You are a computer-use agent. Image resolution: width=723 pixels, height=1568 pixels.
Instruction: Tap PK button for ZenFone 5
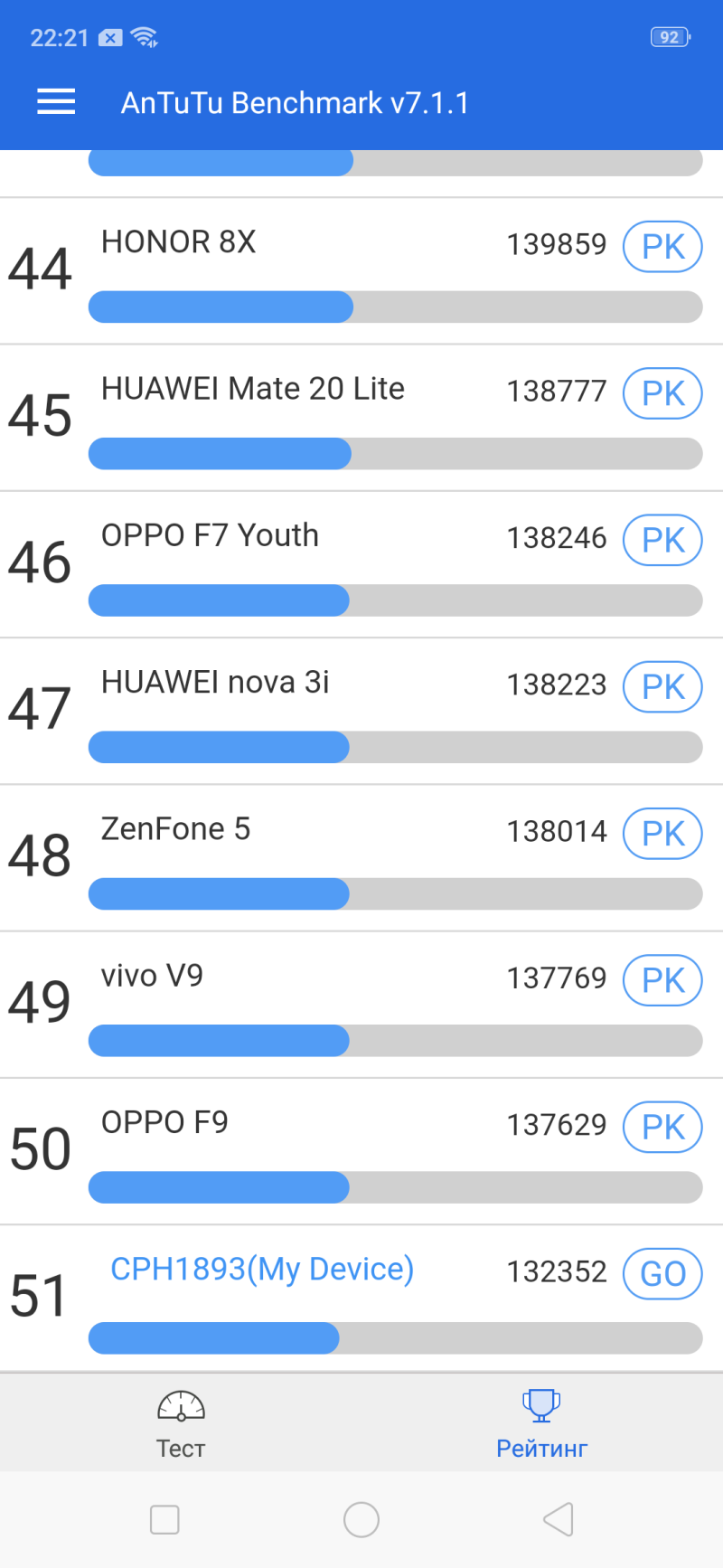(x=662, y=834)
